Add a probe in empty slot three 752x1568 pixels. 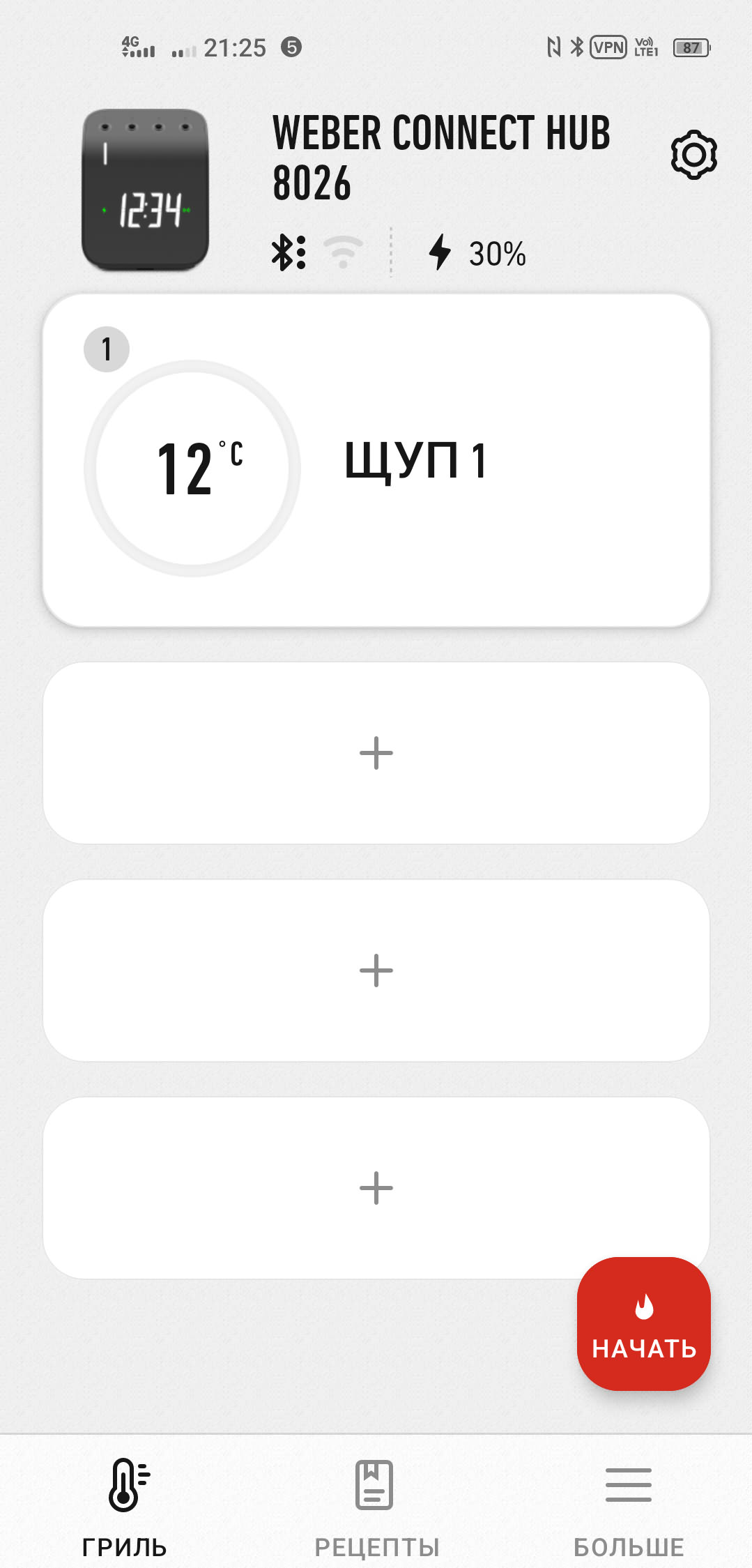(376, 971)
